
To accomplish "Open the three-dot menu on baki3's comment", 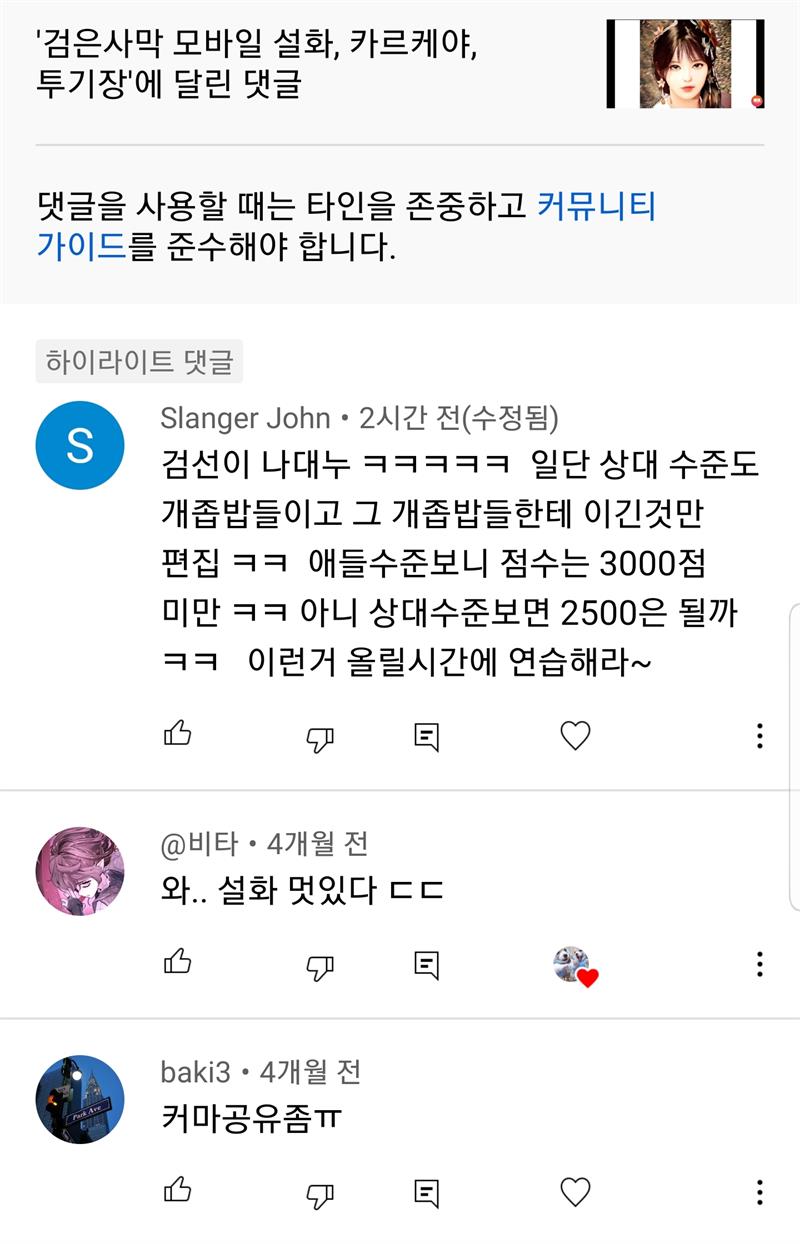I will click(x=760, y=1193).
